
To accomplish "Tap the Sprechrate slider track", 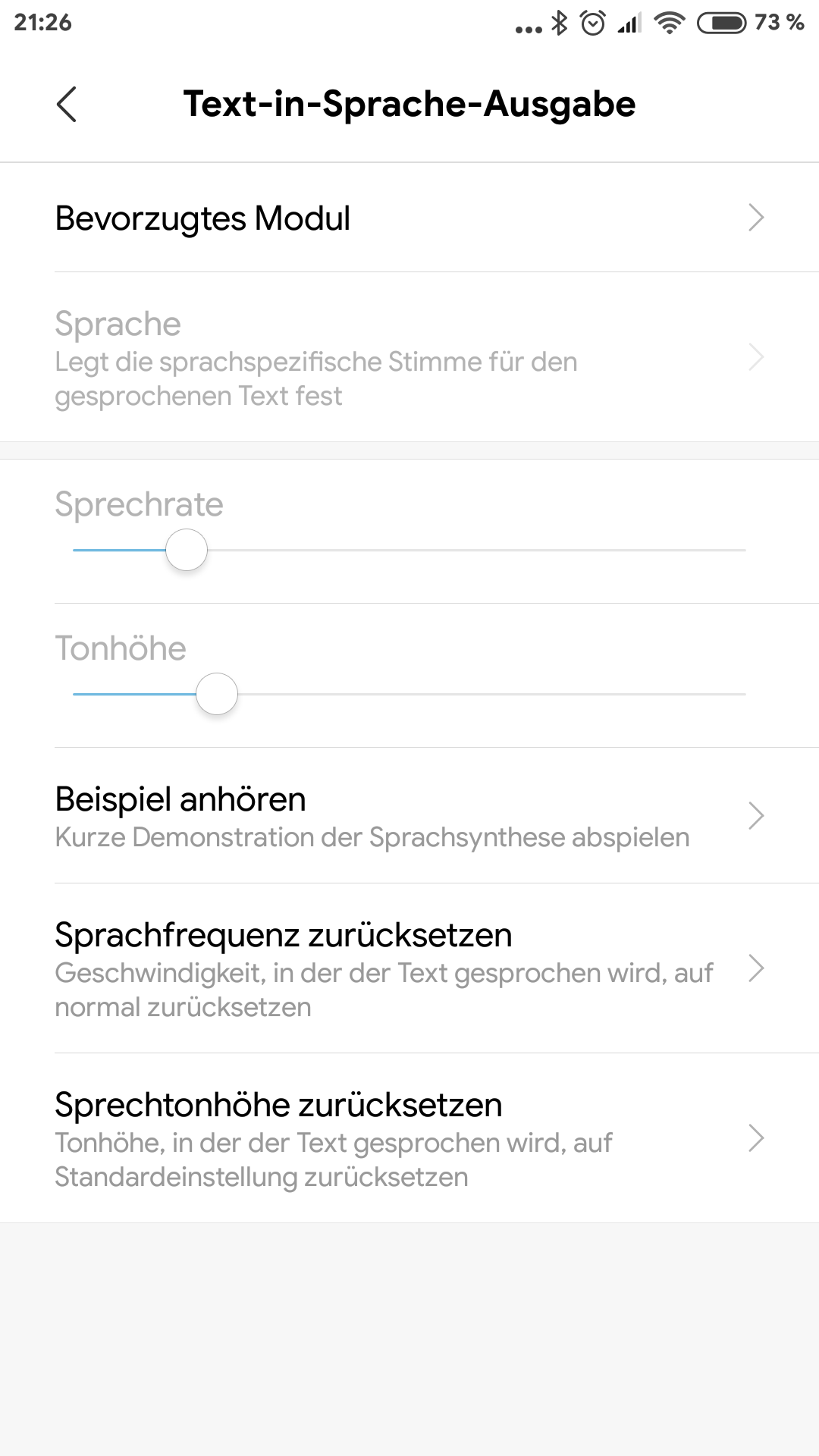I will click(x=409, y=550).
